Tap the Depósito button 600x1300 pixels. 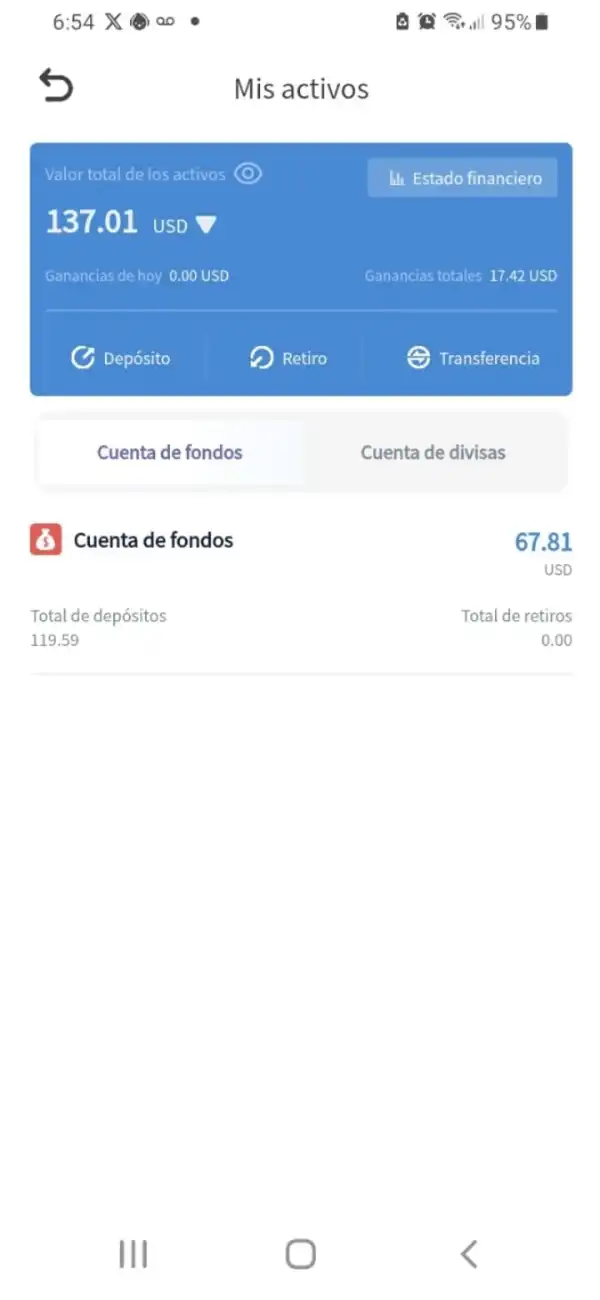[120, 358]
